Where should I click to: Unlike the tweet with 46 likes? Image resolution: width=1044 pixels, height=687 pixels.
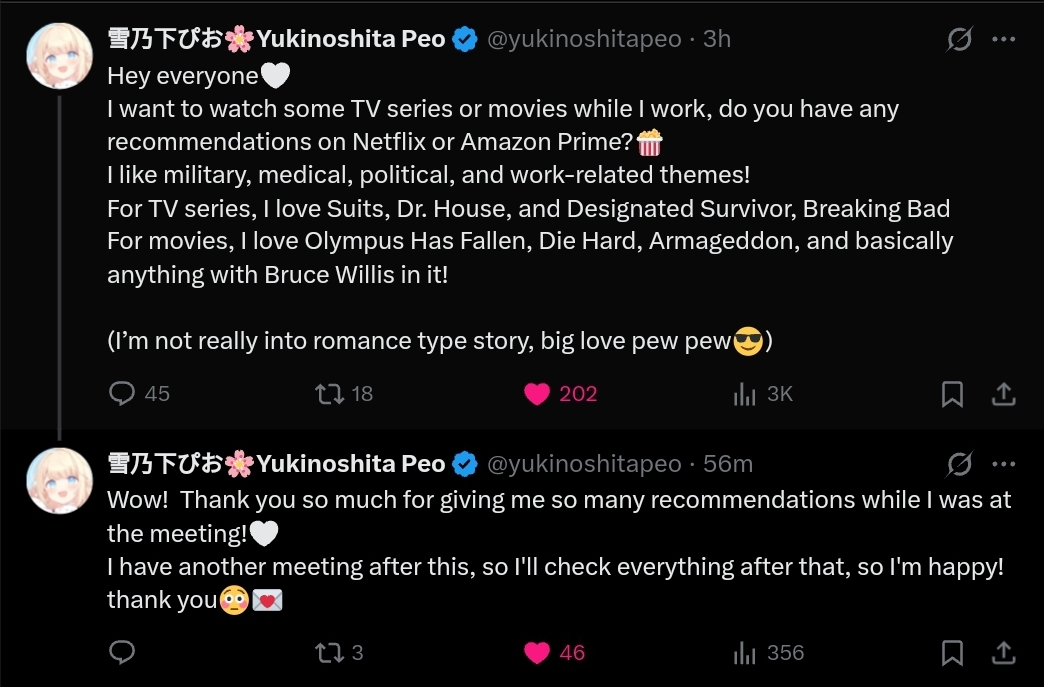537,653
